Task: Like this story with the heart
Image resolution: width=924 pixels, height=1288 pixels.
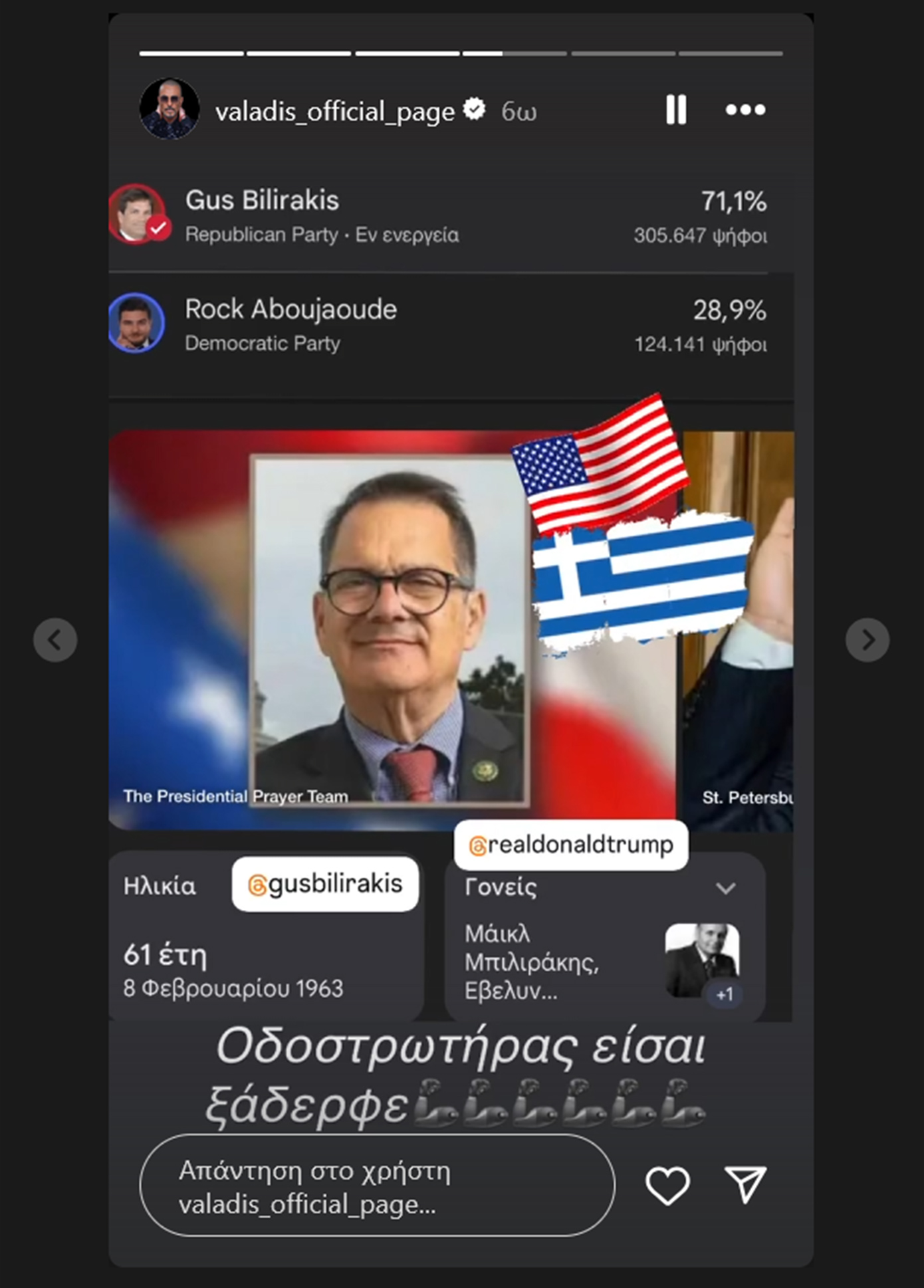Action: (x=667, y=1185)
